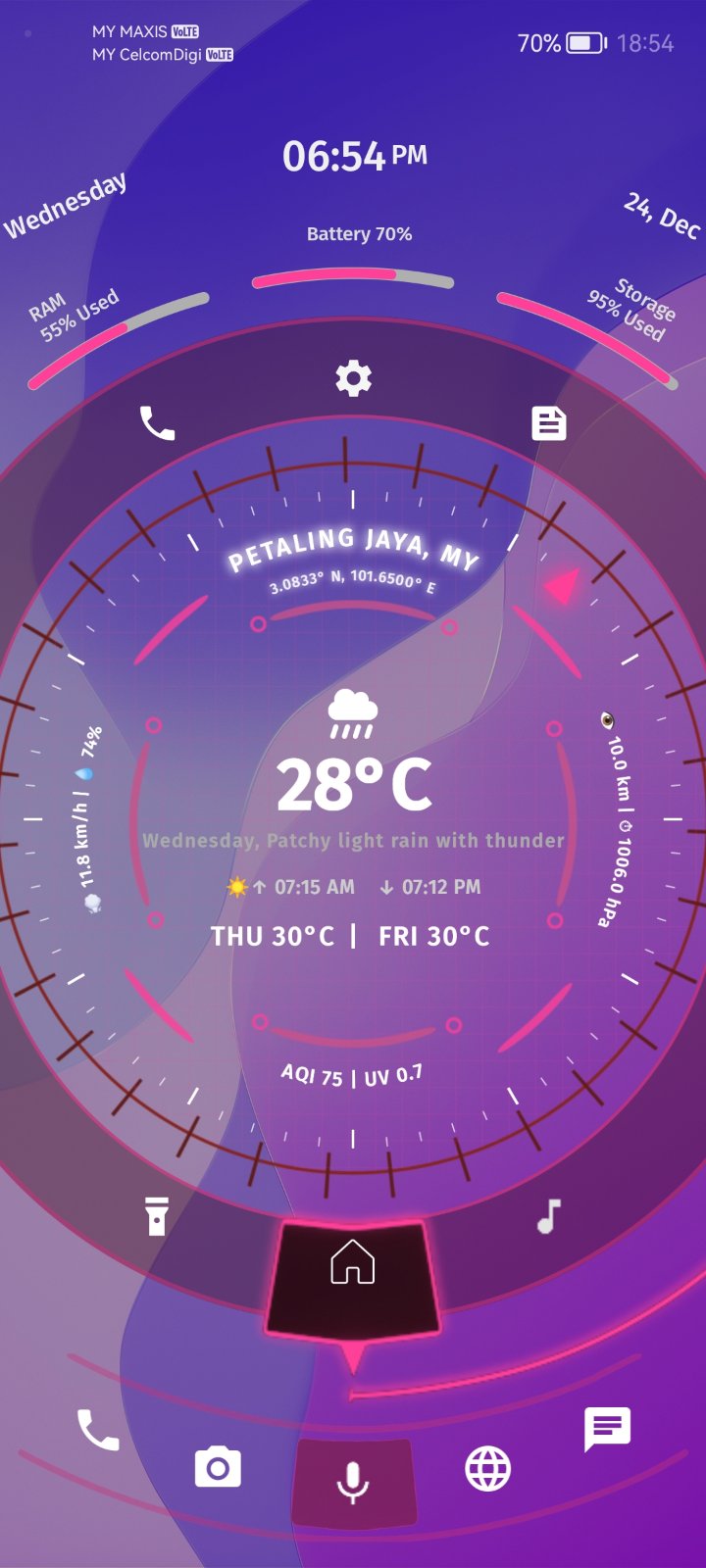Image resolution: width=706 pixels, height=1568 pixels.
Task: Launch the phone dialer in the dock
Action: pyautogui.click(x=98, y=1431)
